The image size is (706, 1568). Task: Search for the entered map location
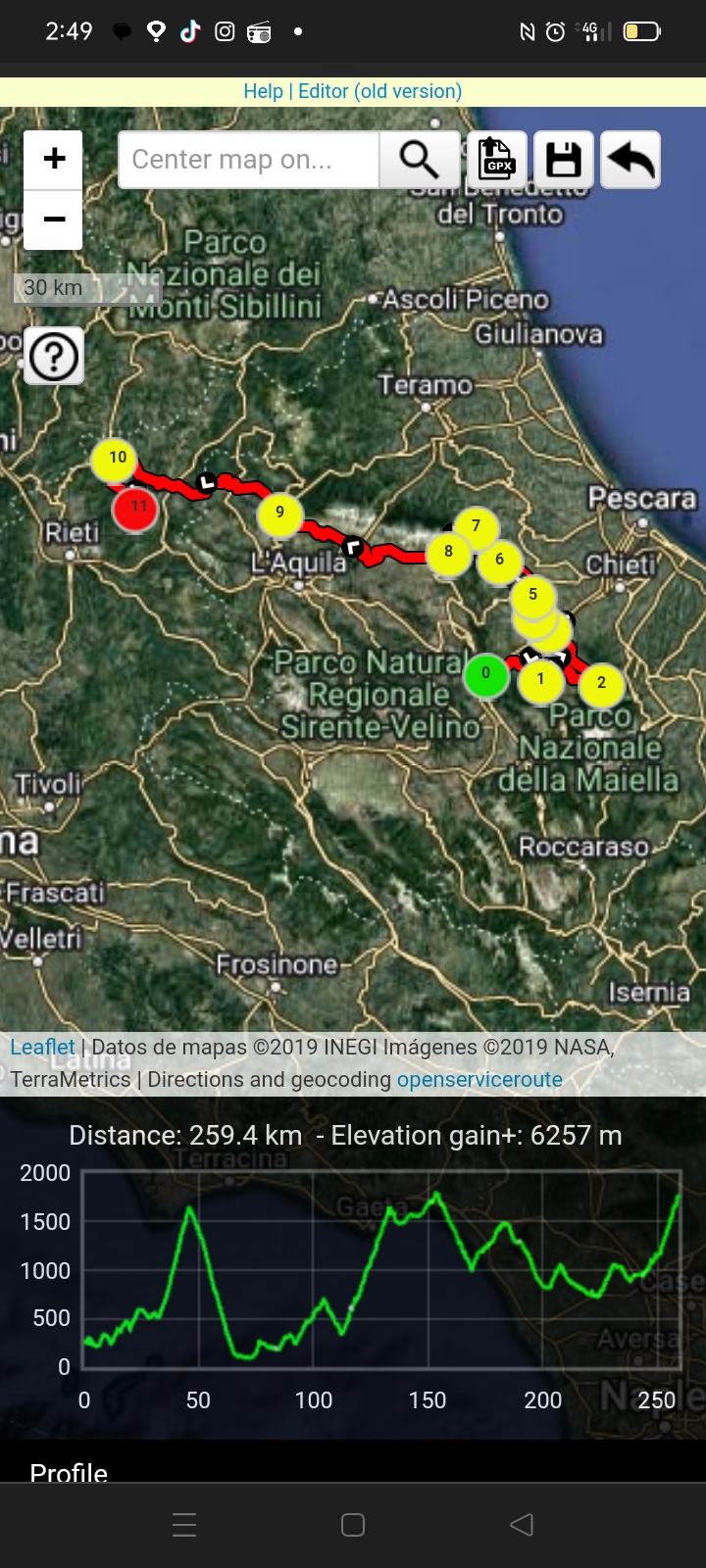[419, 160]
